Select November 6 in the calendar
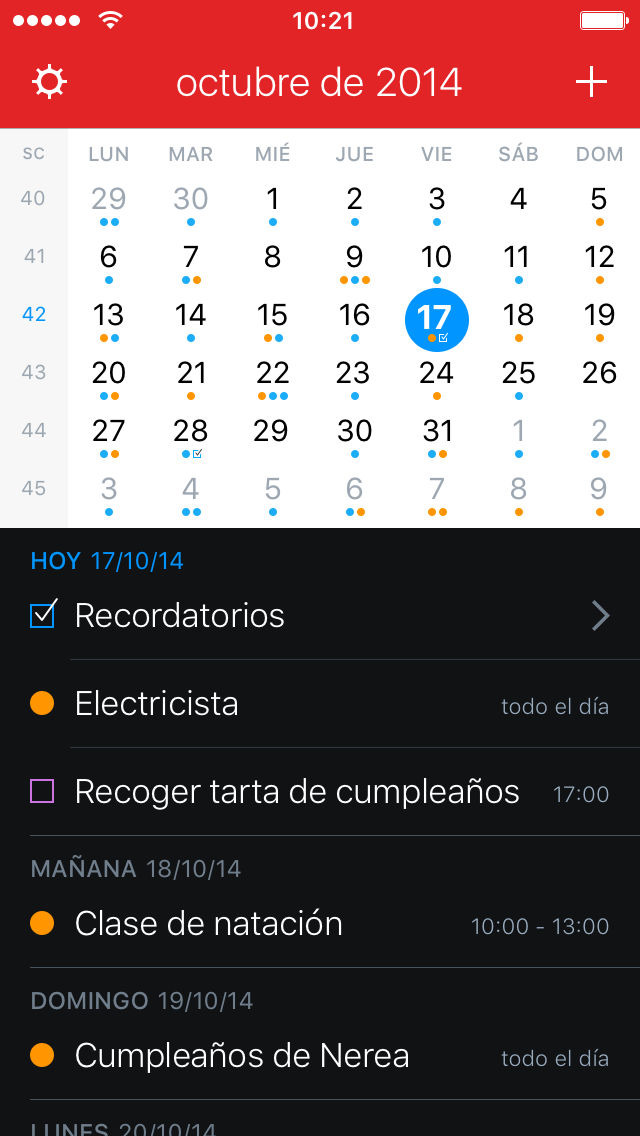 (x=354, y=491)
